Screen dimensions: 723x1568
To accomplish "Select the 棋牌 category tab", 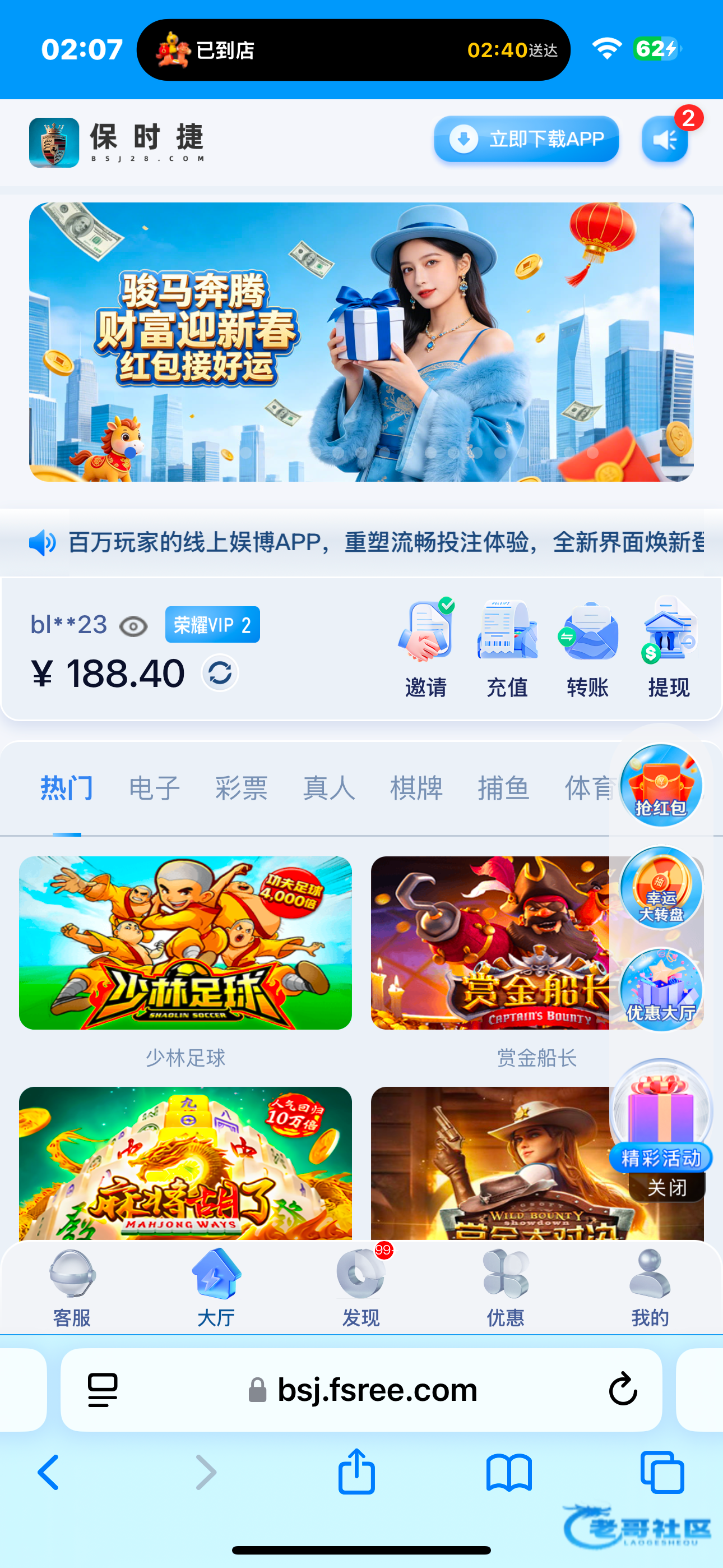I will click(416, 788).
